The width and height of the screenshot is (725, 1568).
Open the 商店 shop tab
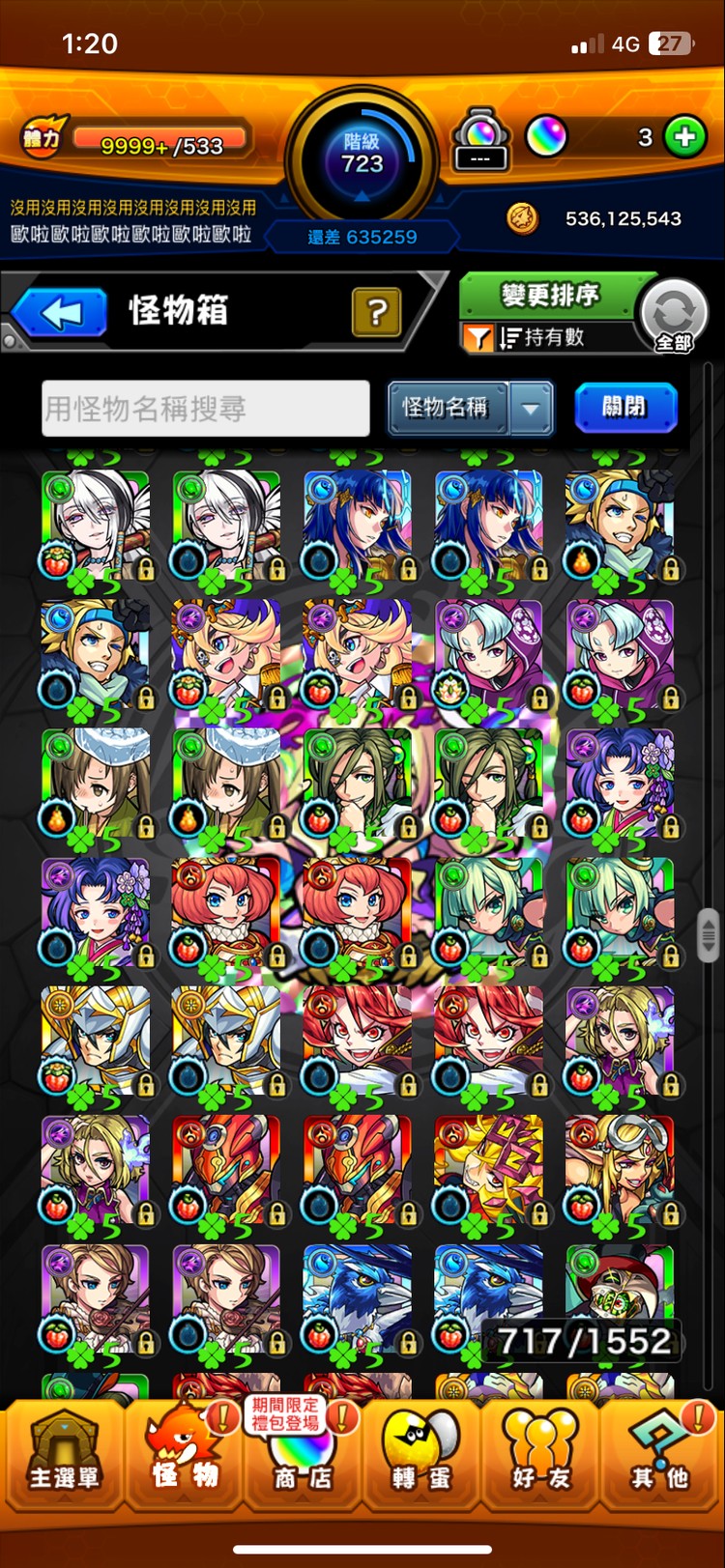point(304,1454)
